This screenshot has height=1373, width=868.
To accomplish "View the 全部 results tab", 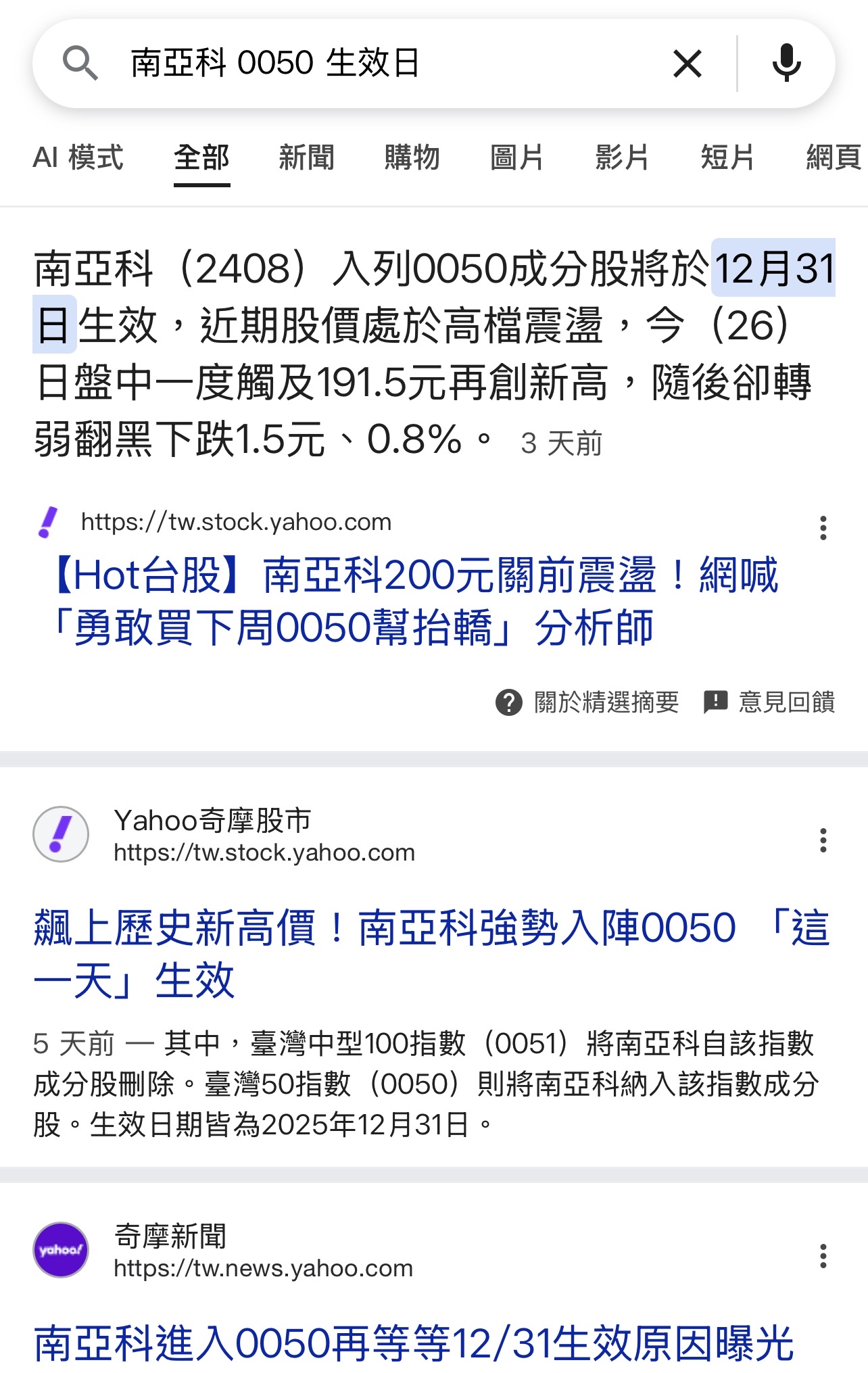I will point(201,158).
